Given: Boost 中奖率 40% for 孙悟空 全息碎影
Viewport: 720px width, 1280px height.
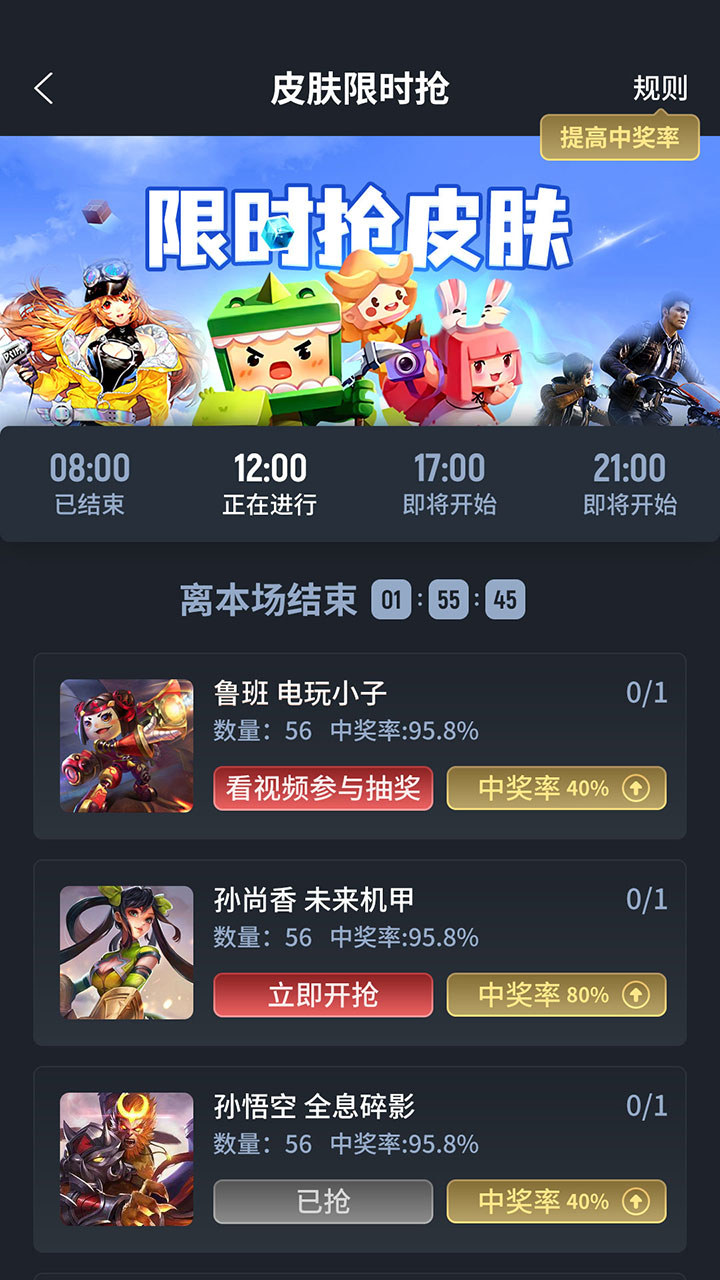Looking at the screenshot, I should (x=556, y=1201).
